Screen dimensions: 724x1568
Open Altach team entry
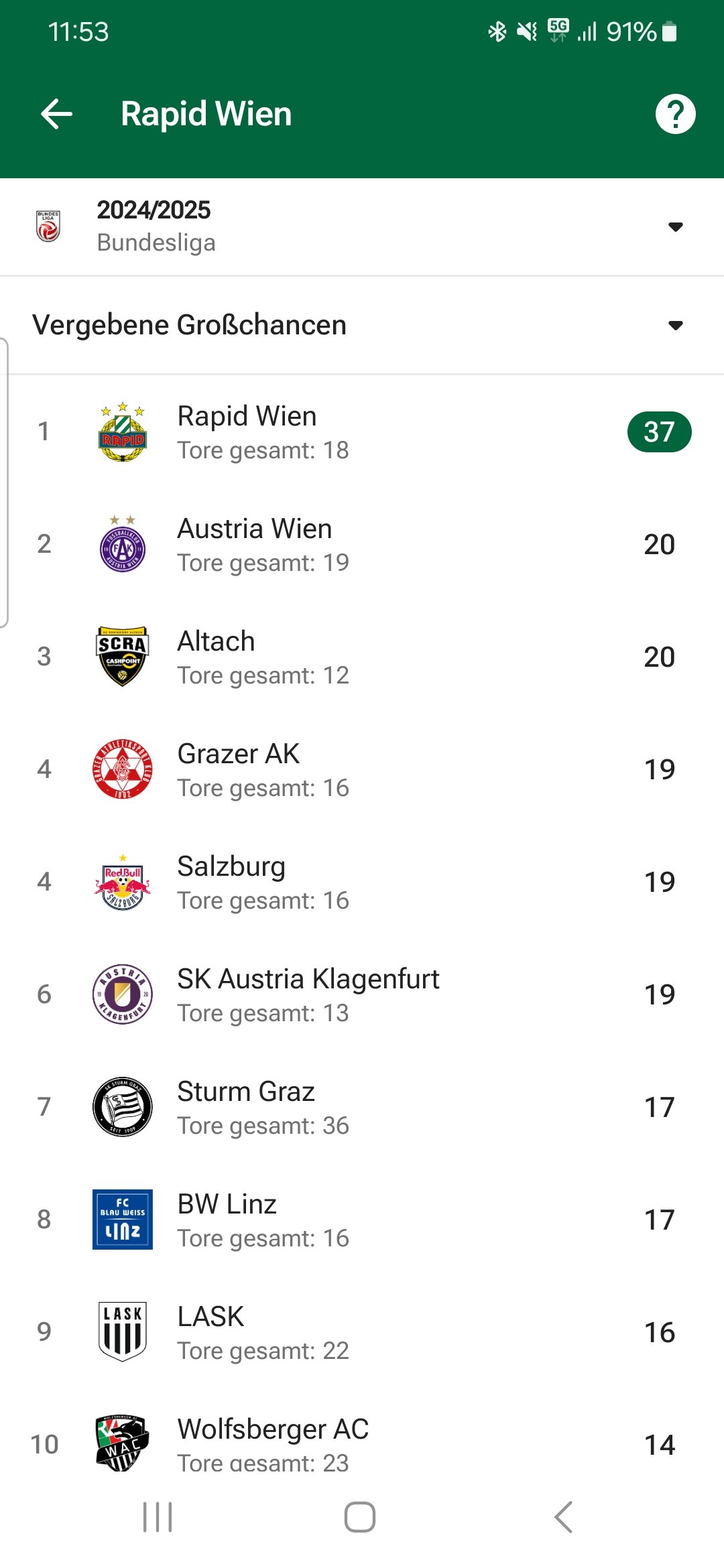click(x=362, y=657)
